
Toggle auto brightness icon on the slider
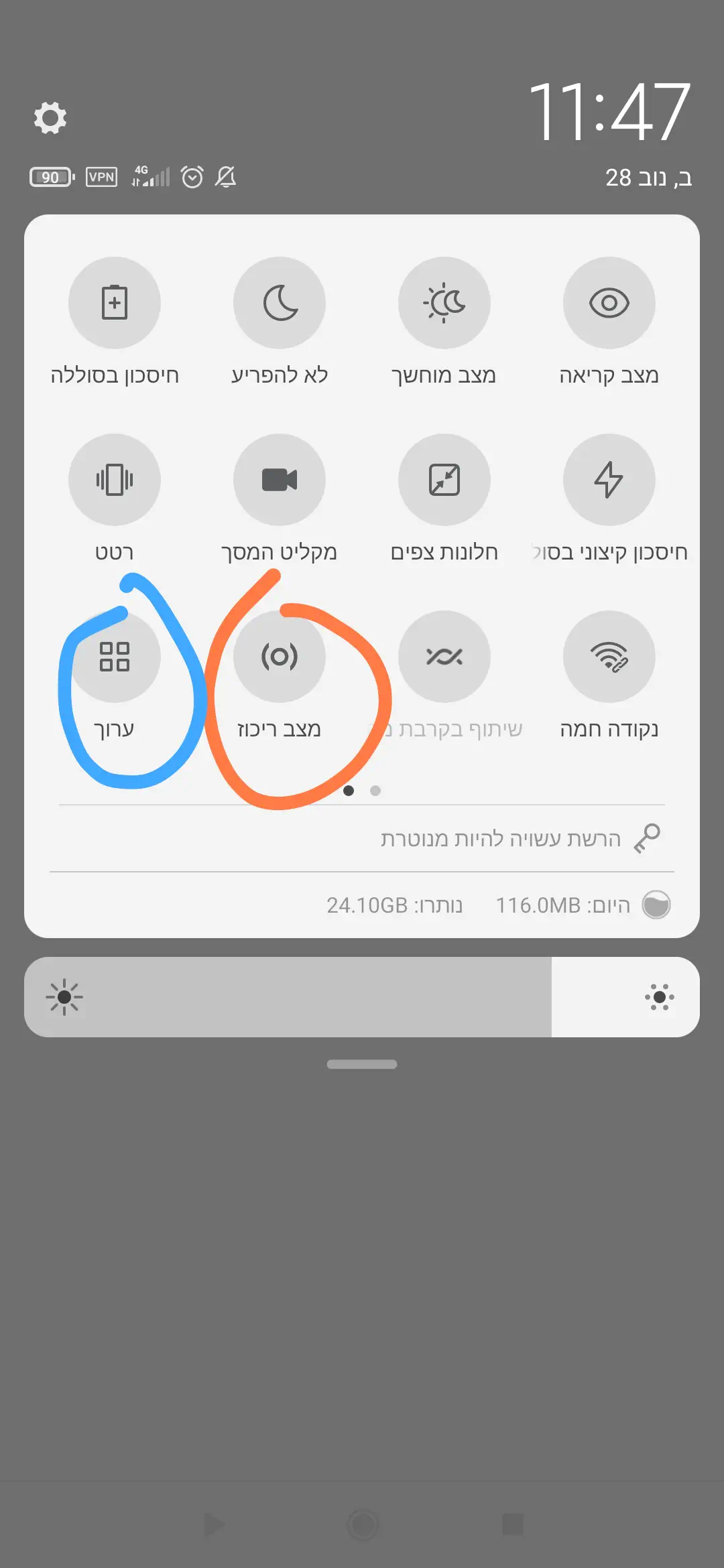[660, 997]
